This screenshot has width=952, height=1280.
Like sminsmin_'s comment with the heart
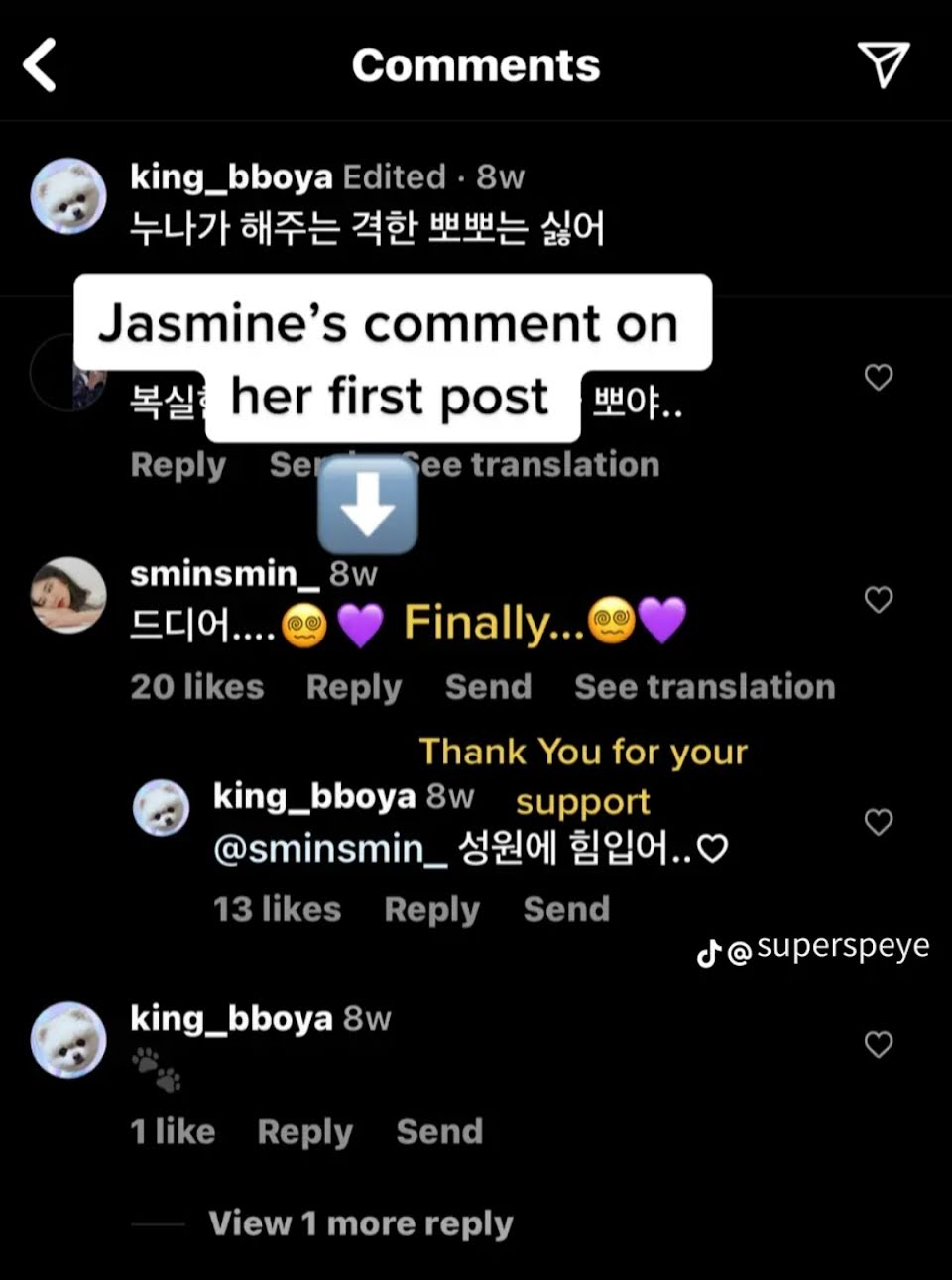click(878, 600)
